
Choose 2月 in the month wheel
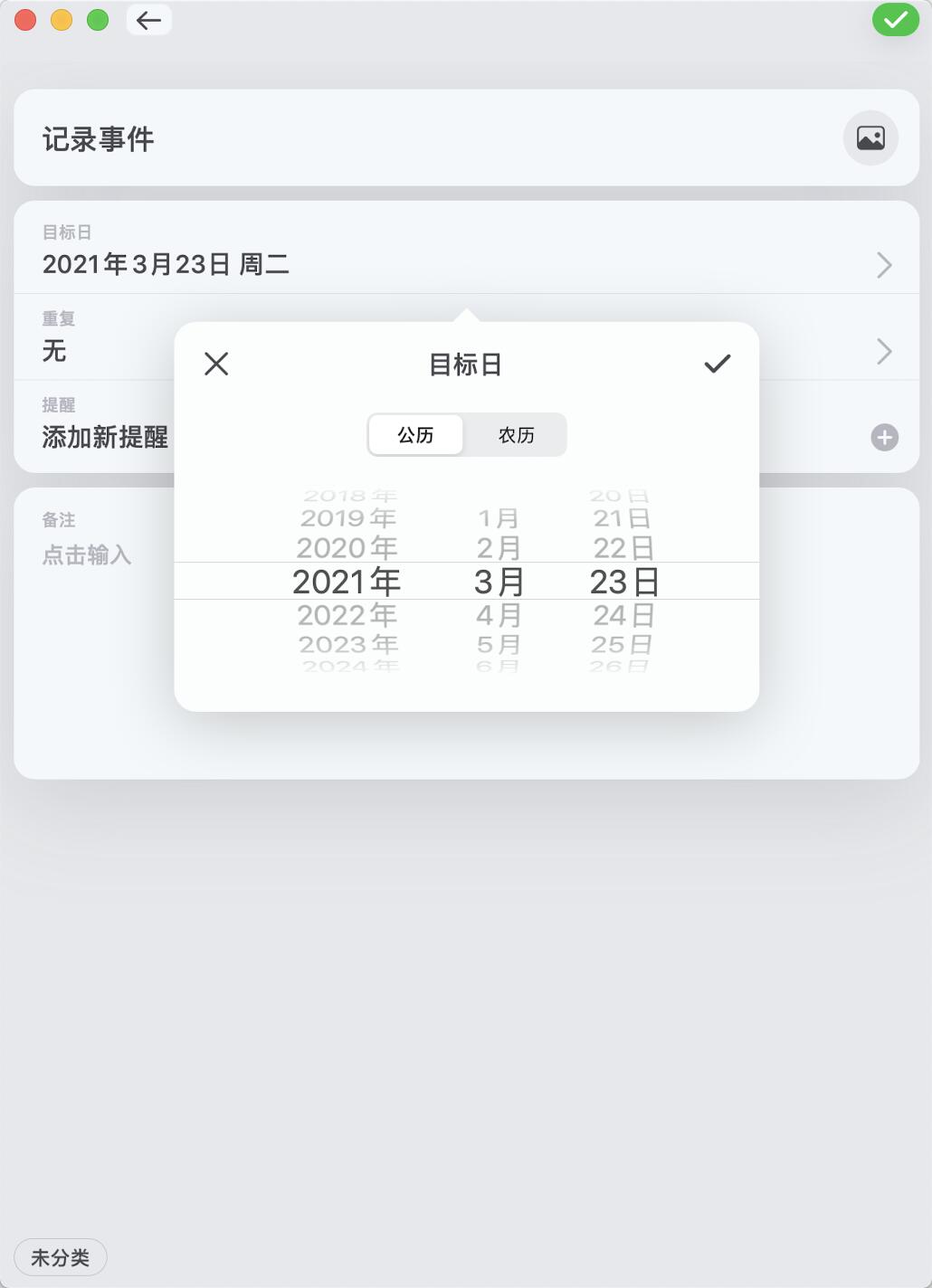click(x=499, y=548)
